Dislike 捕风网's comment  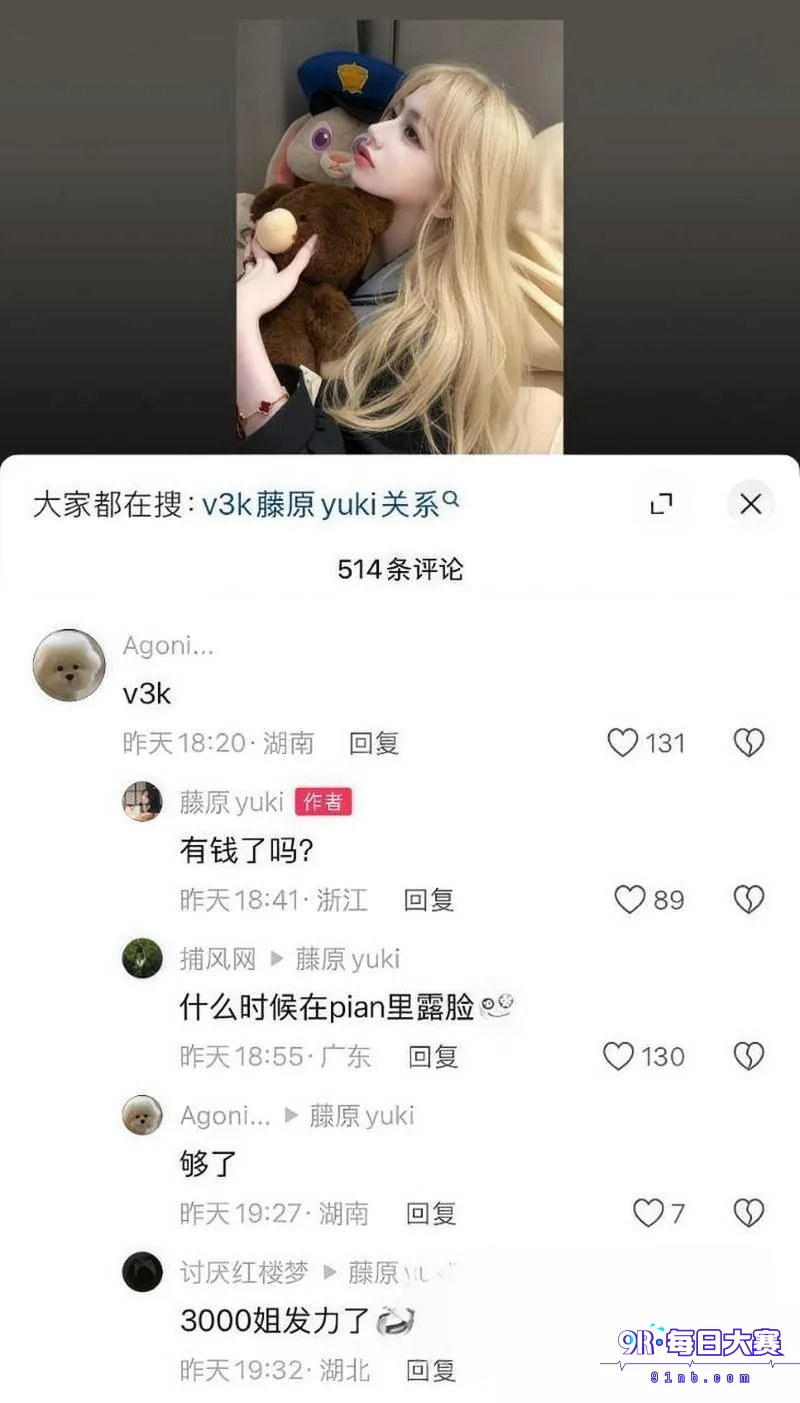[749, 1056]
